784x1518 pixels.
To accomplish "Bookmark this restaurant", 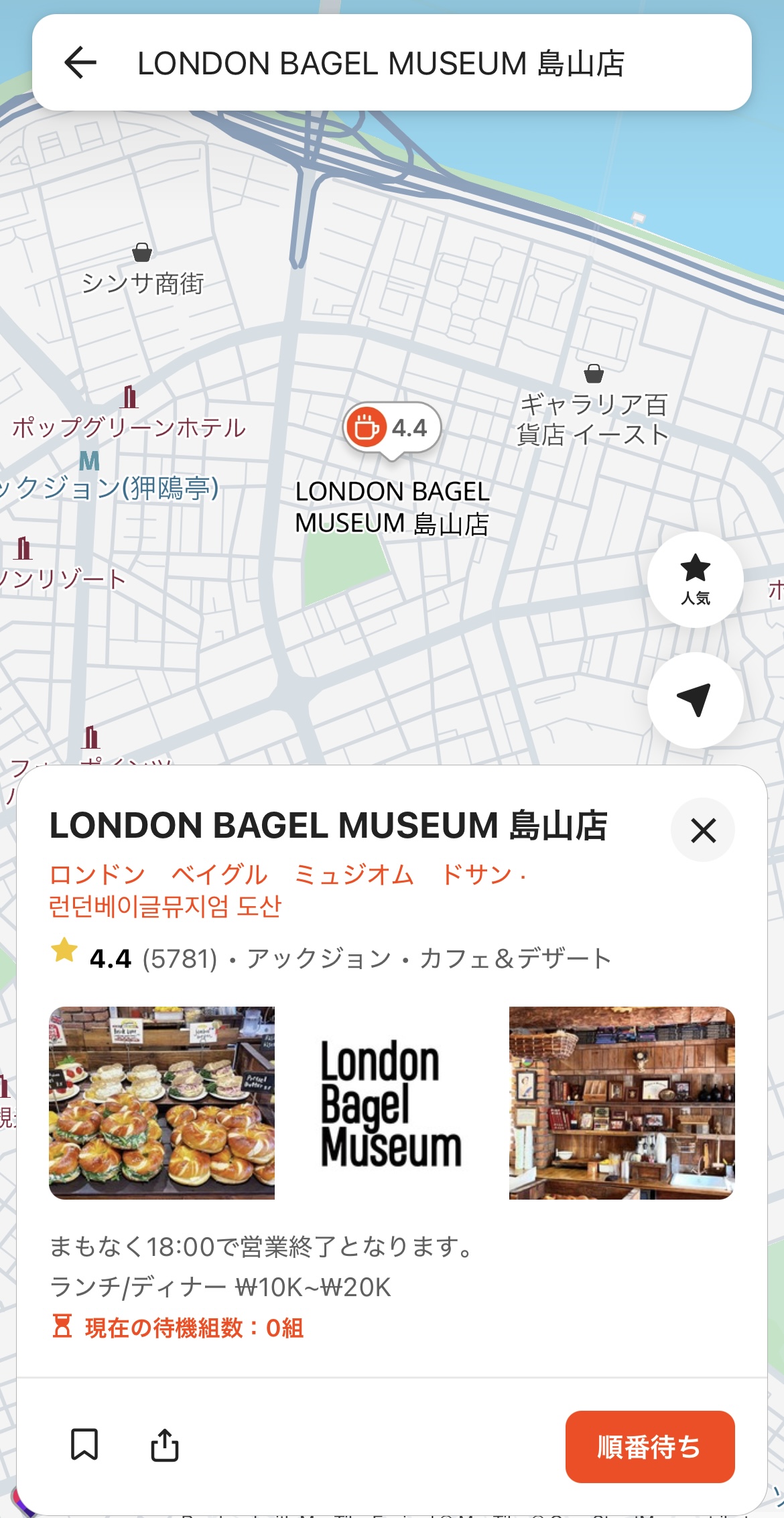I will 84,1444.
